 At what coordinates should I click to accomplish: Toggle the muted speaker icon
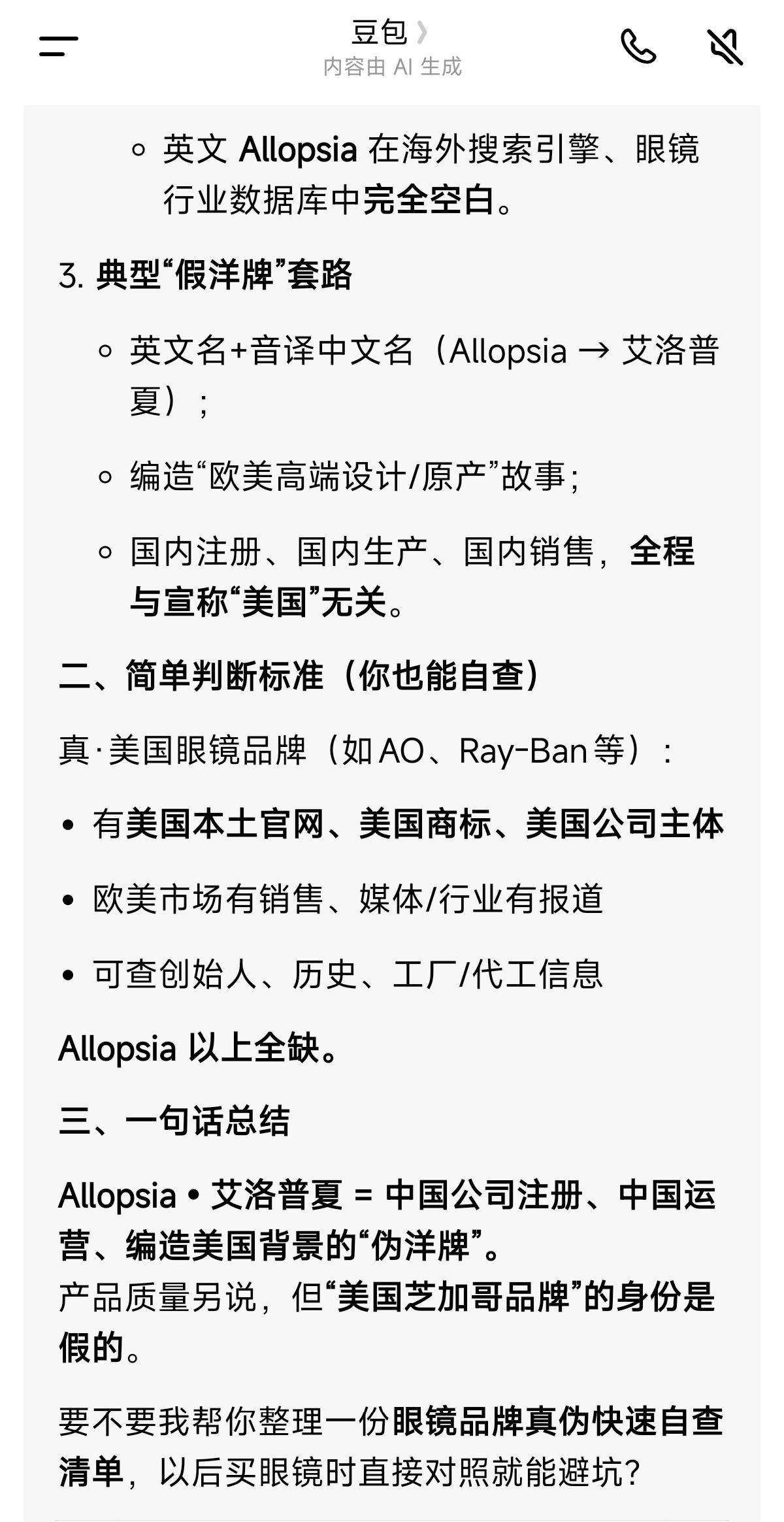tap(725, 46)
